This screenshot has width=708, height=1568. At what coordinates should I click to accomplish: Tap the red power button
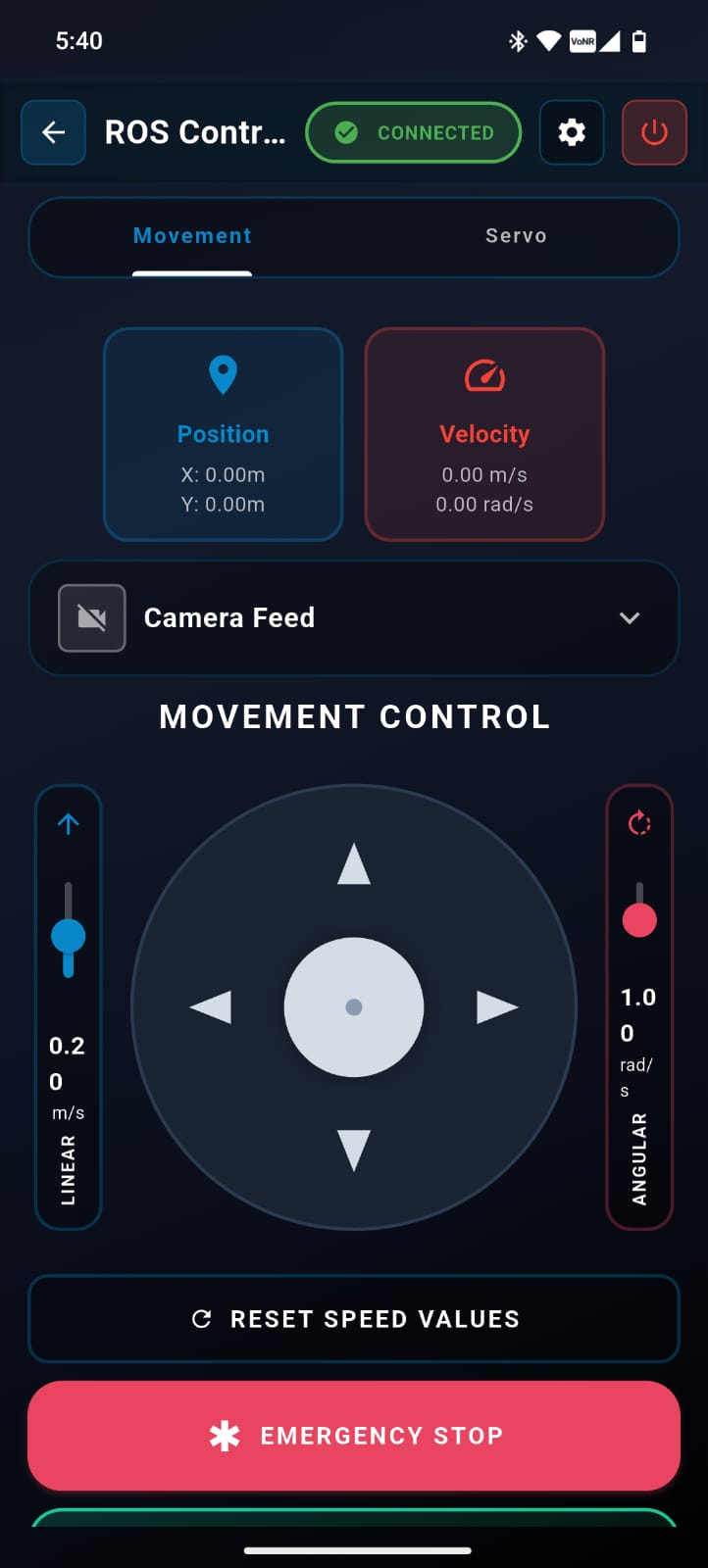(654, 132)
